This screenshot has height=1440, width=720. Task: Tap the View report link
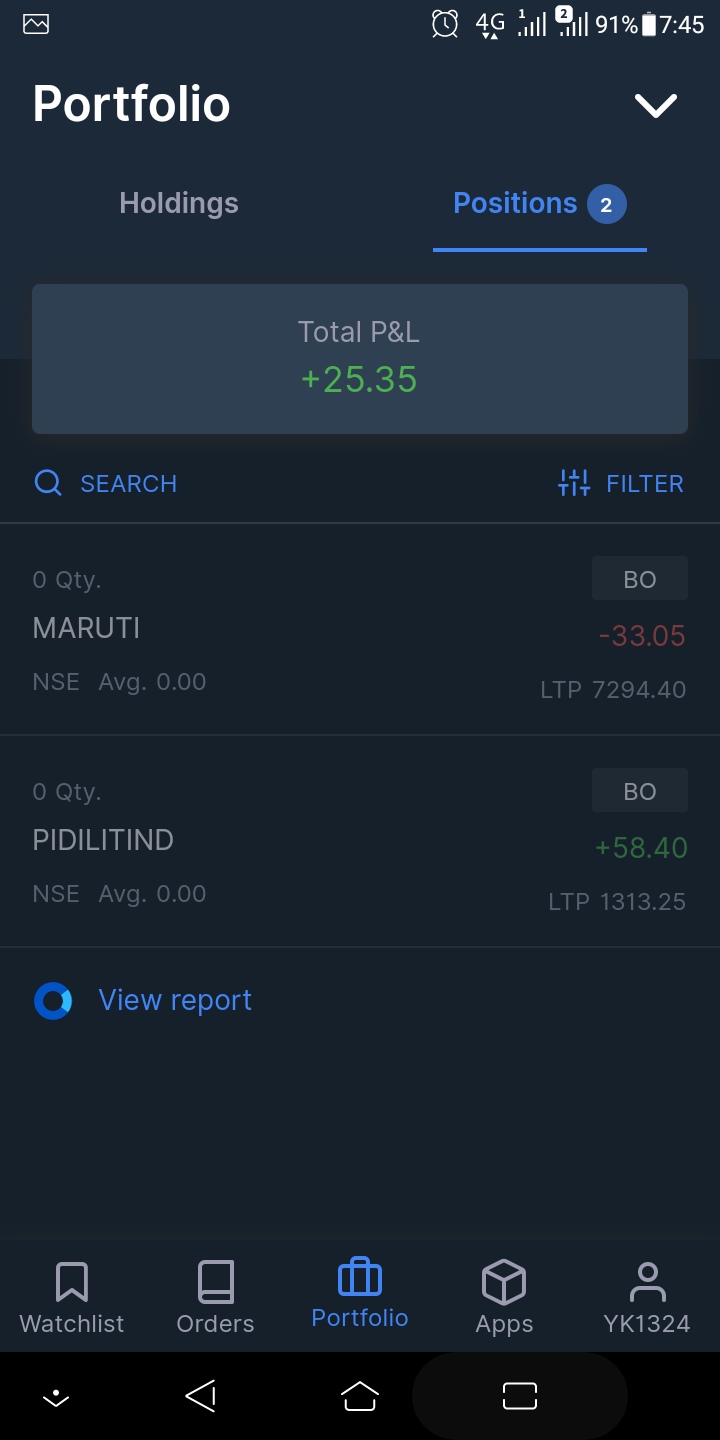point(174,1000)
